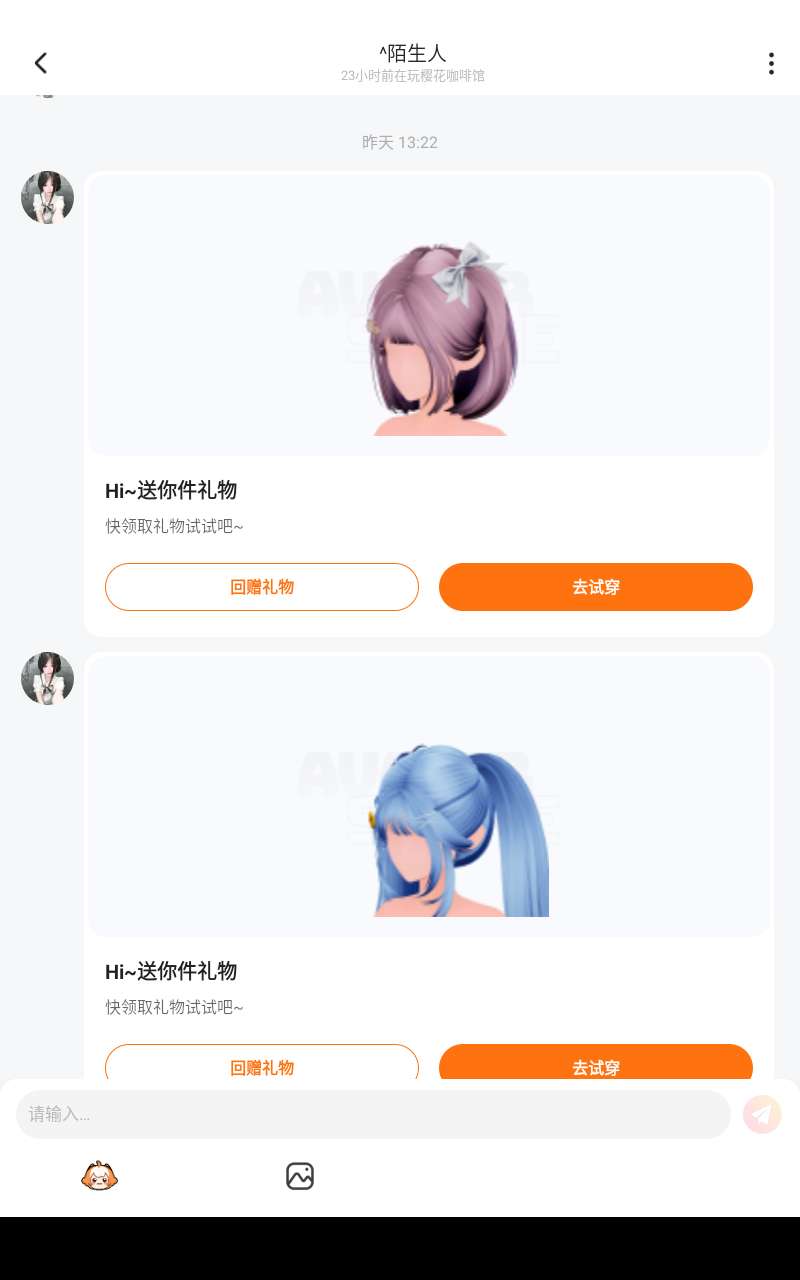Focus the 请输入 message input field

373,1114
